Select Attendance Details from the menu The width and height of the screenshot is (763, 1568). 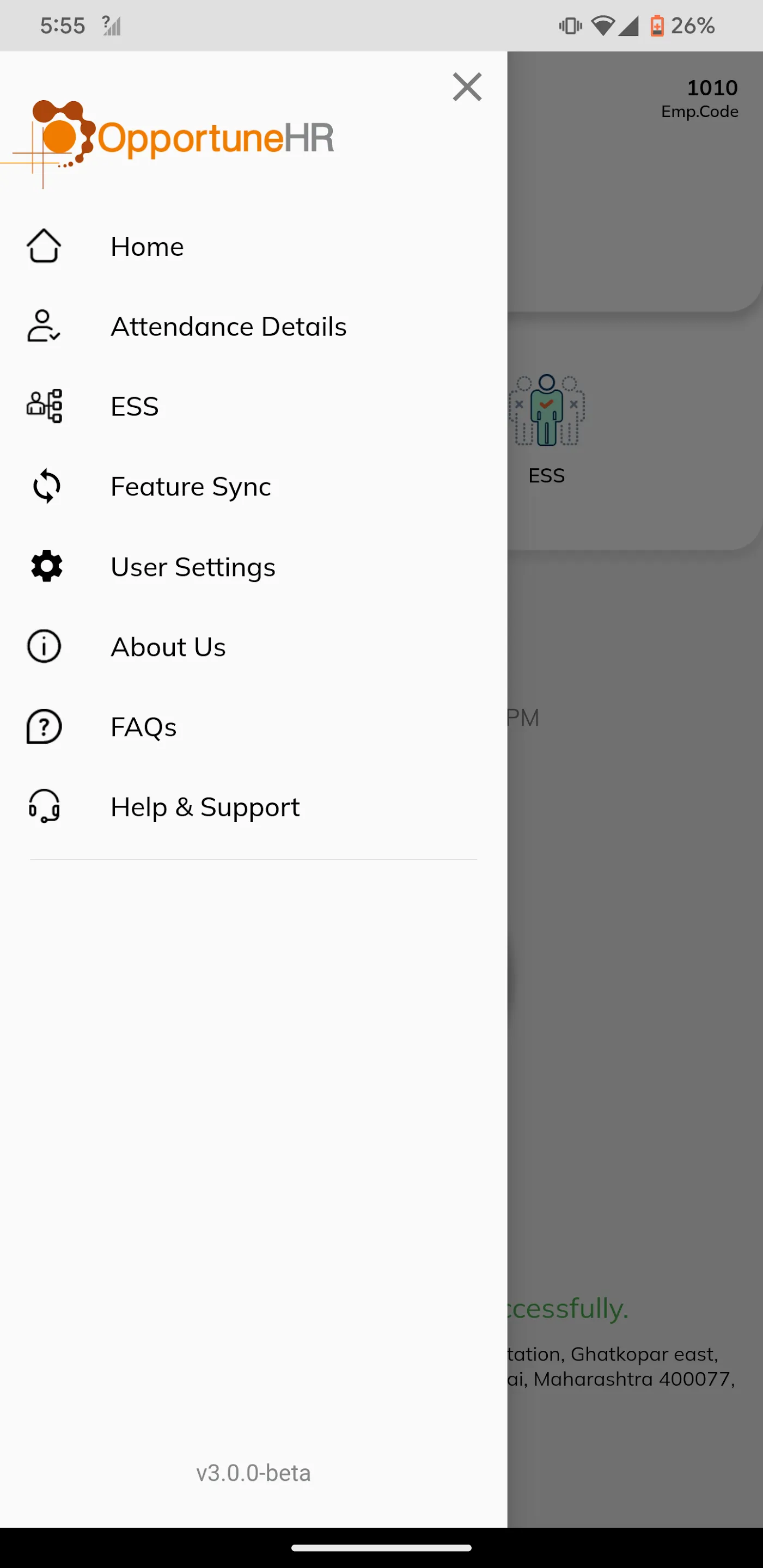pyautogui.click(x=228, y=326)
